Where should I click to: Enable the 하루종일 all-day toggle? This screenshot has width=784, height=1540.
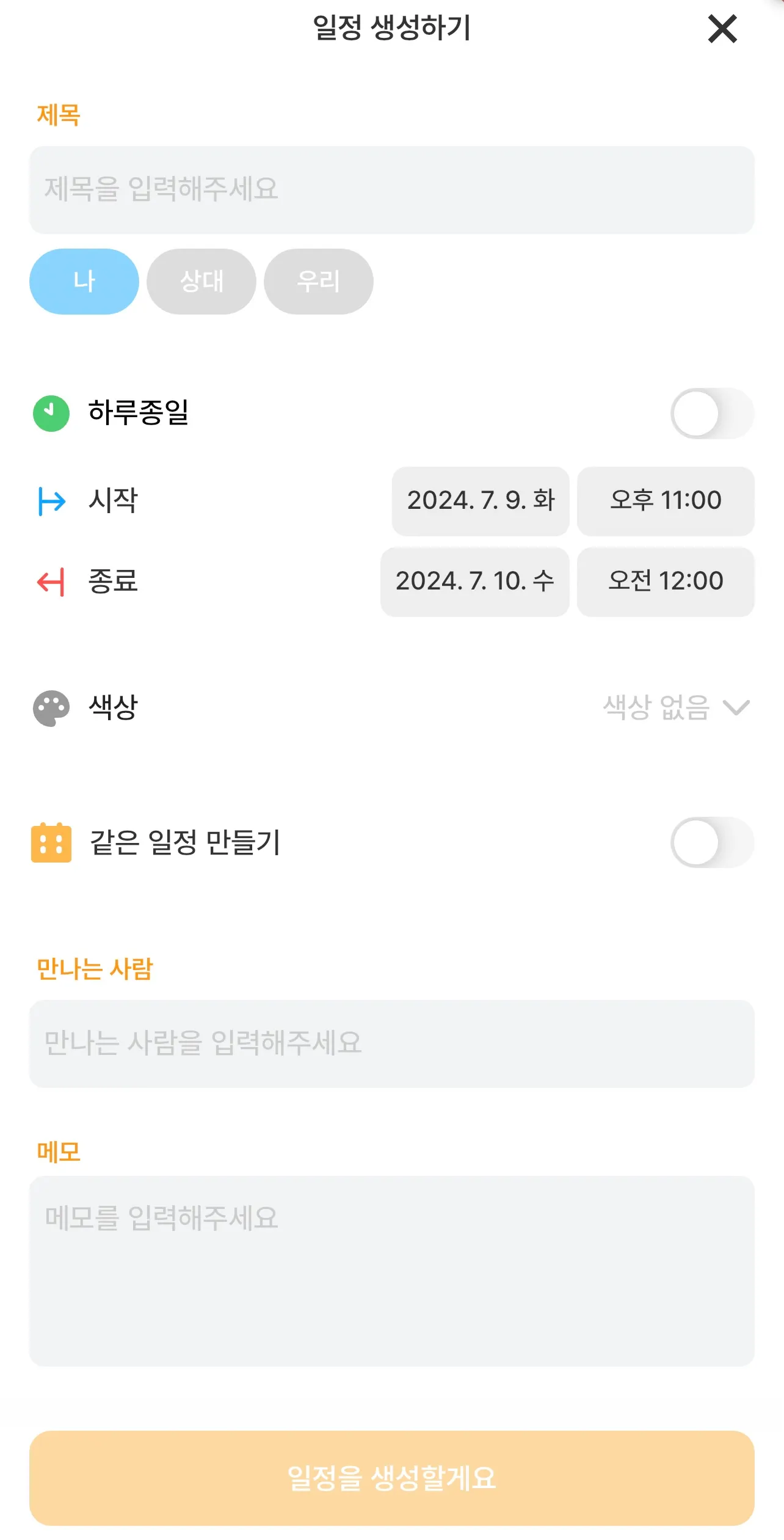pos(711,414)
